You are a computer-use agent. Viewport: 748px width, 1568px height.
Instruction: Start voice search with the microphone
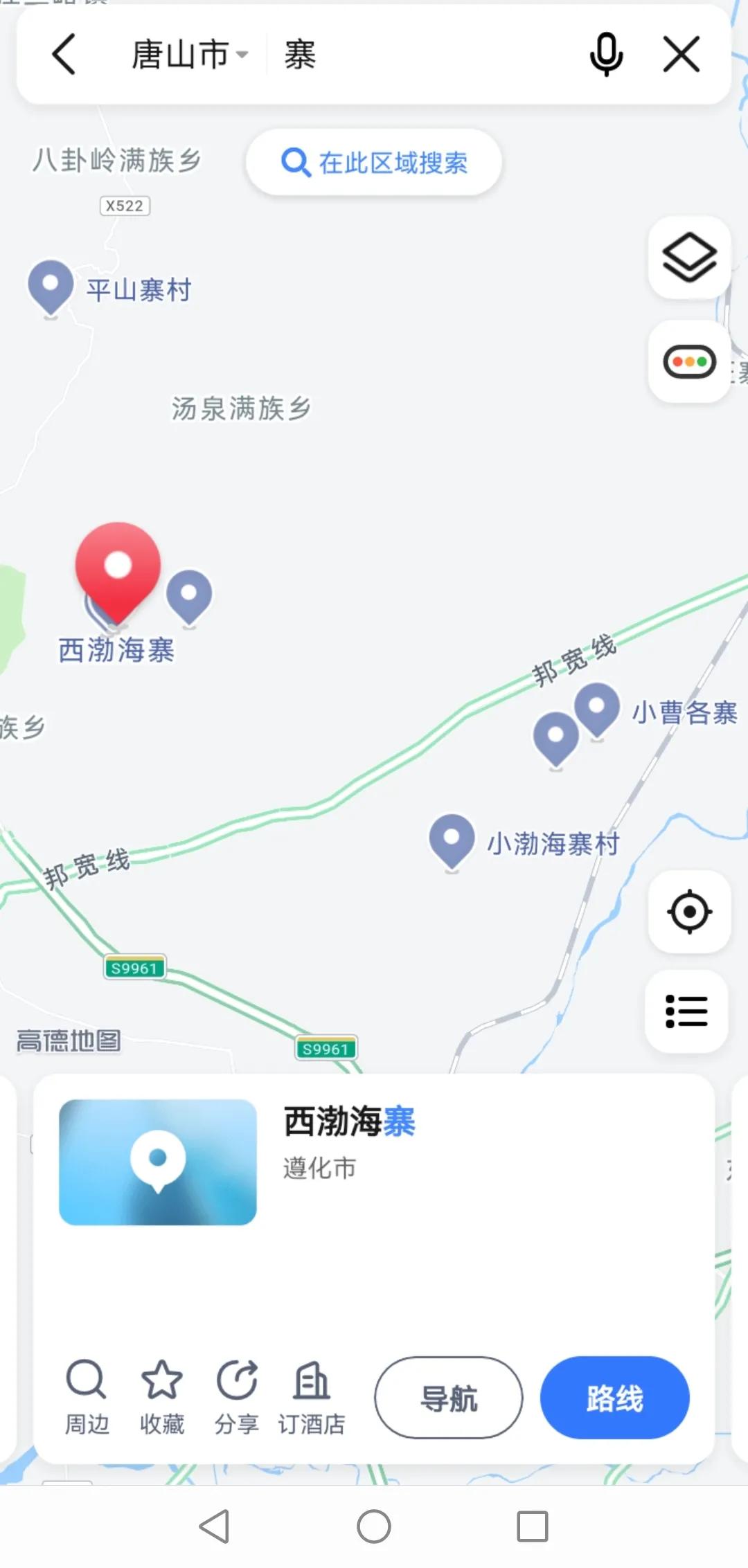(606, 55)
